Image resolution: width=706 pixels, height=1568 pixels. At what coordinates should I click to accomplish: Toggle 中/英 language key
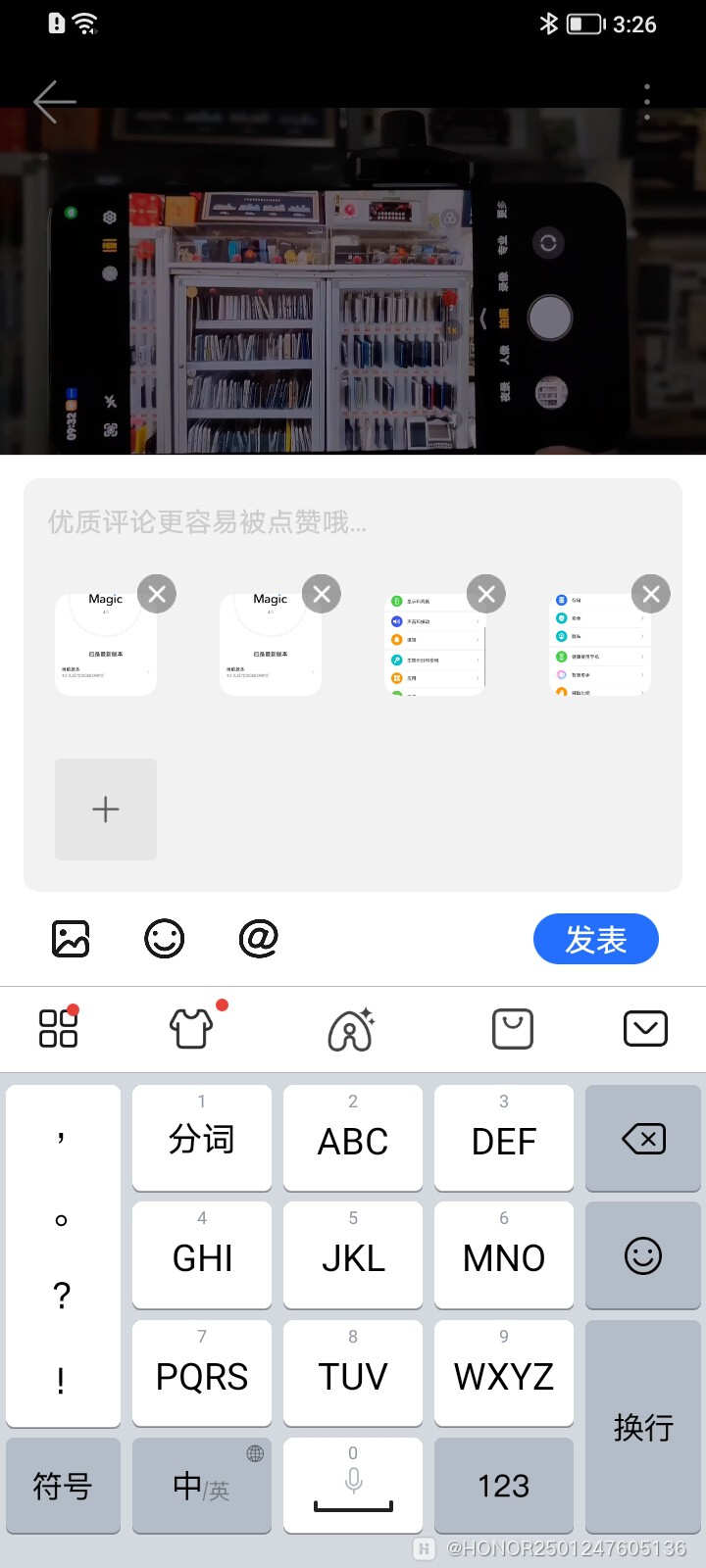pos(202,1486)
